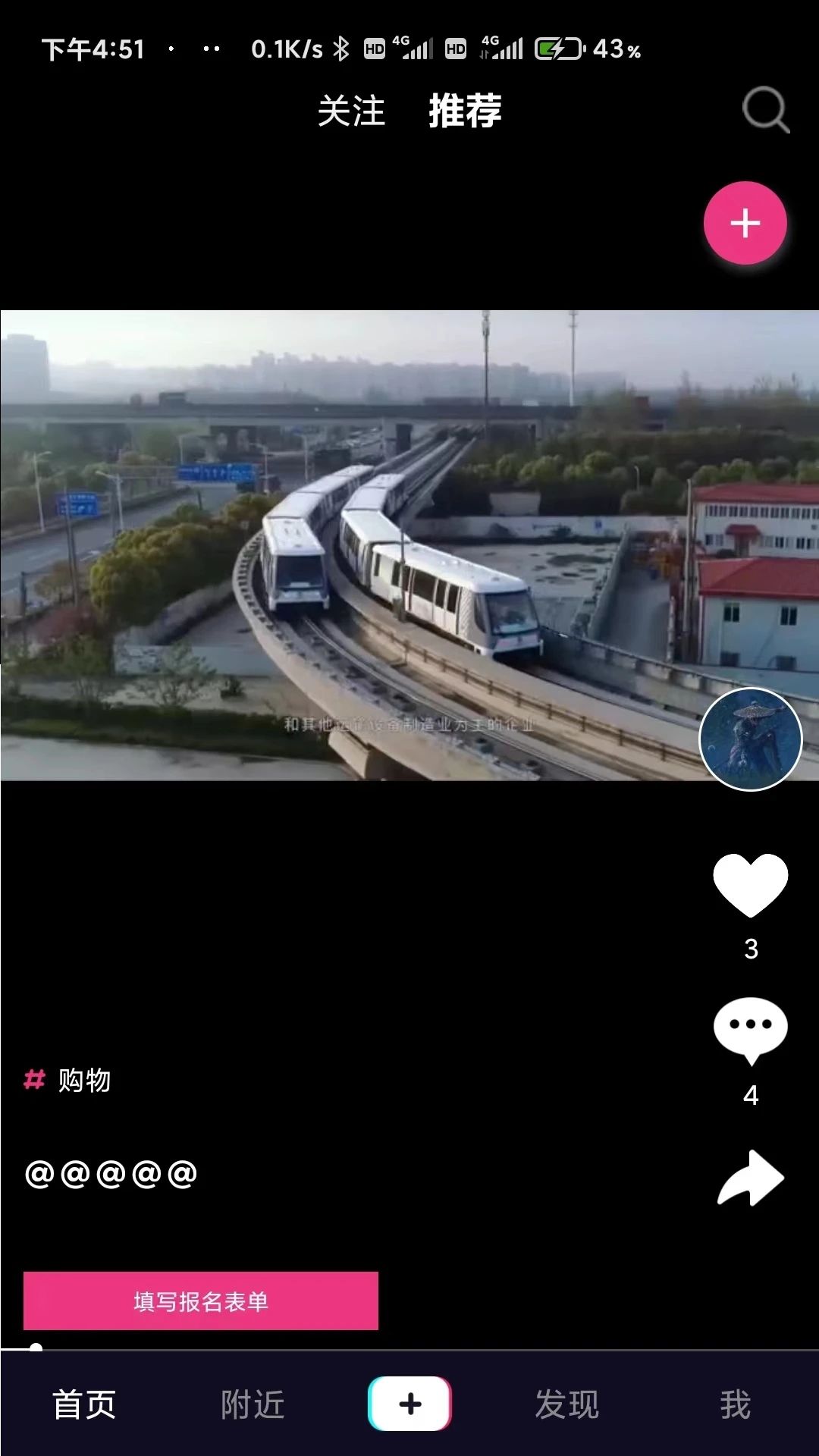Screen dimensions: 819x1456
Task: Go to the 首页 tab
Action: click(x=84, y=1404)
